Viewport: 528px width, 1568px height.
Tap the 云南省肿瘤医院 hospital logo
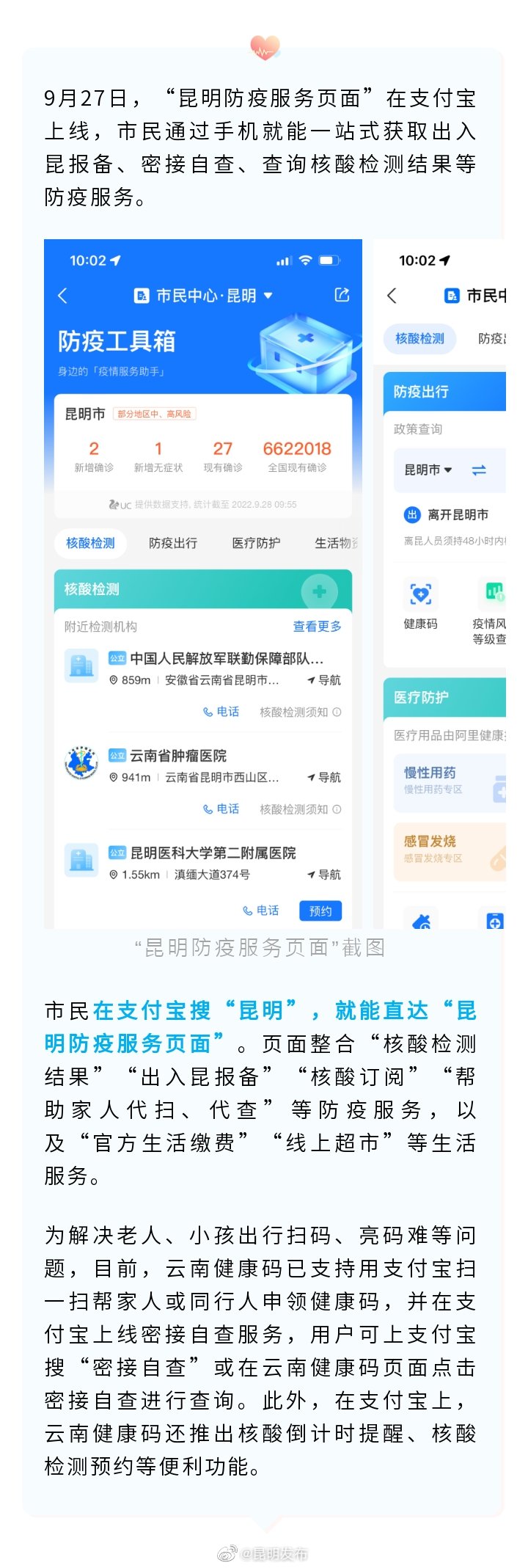(84, 758)
